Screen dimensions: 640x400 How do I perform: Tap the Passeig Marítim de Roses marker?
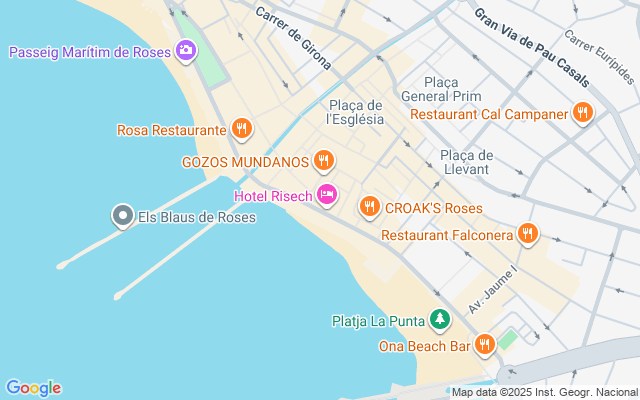pos(186,49)
